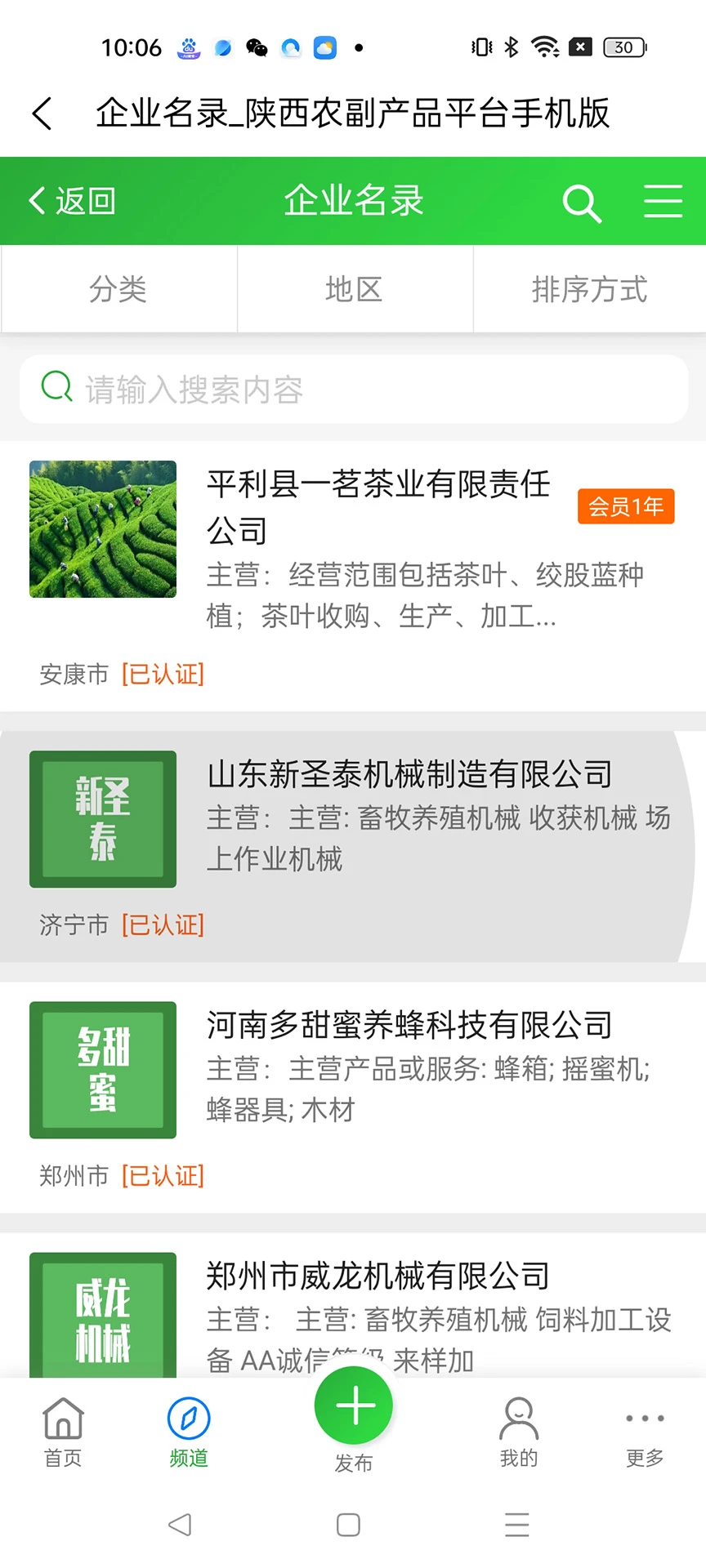This screenshot has width=706, height=1568.
Task: Expand the 排序方式 filter
Action: pos(589,289)
